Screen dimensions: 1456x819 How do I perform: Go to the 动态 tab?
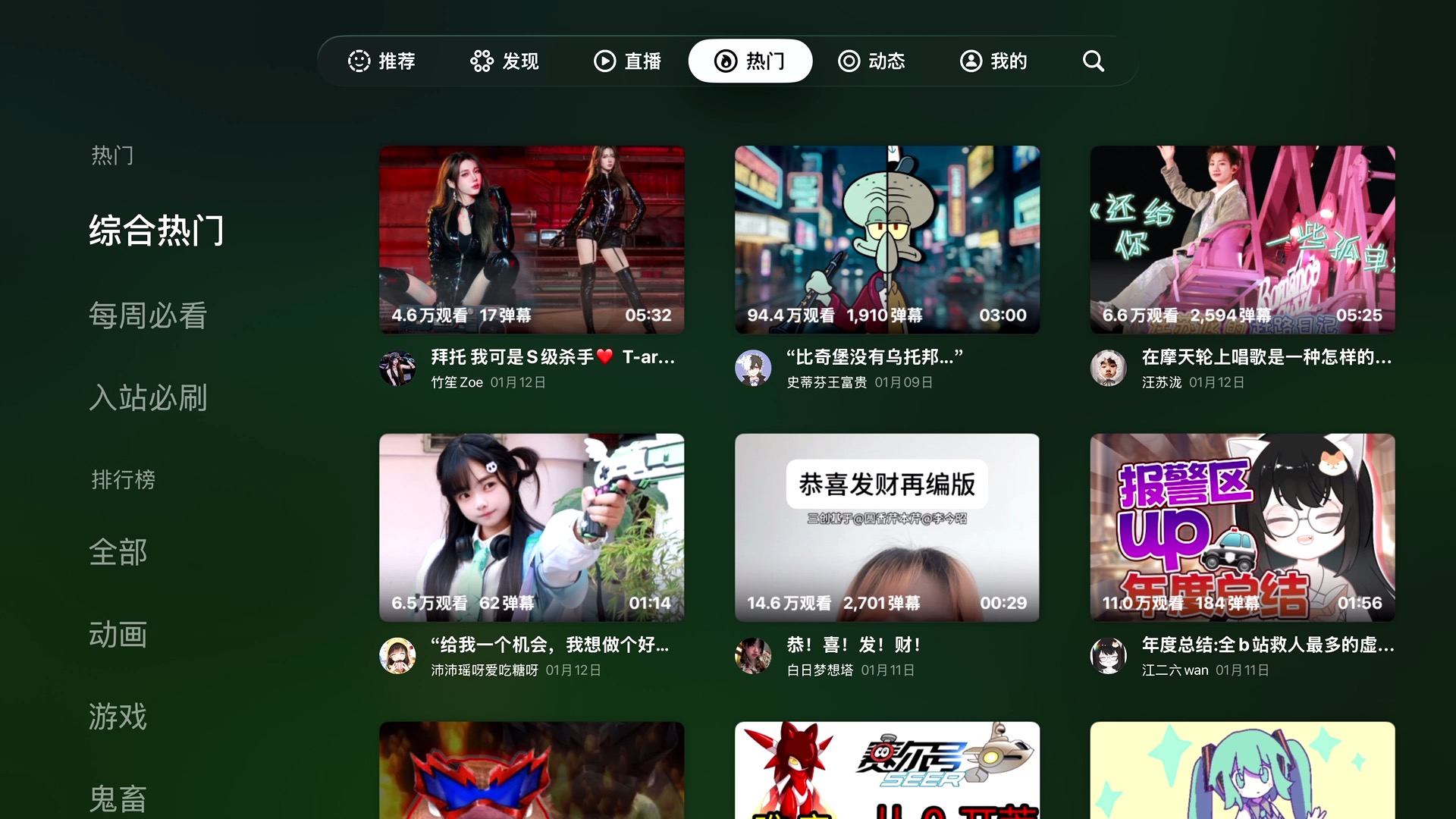[x=871, y=61]
